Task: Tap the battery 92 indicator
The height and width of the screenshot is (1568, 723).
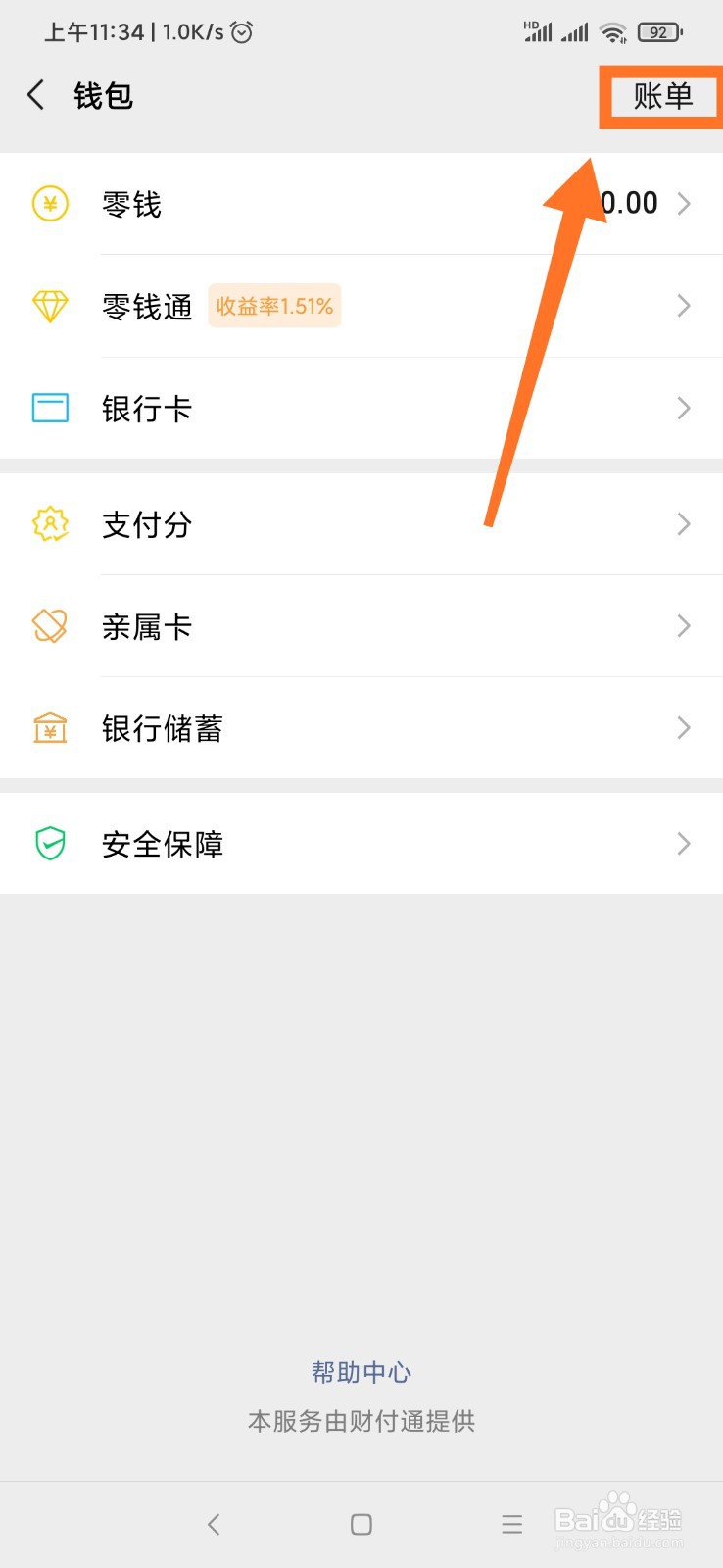Action: (x=658, y=32)
